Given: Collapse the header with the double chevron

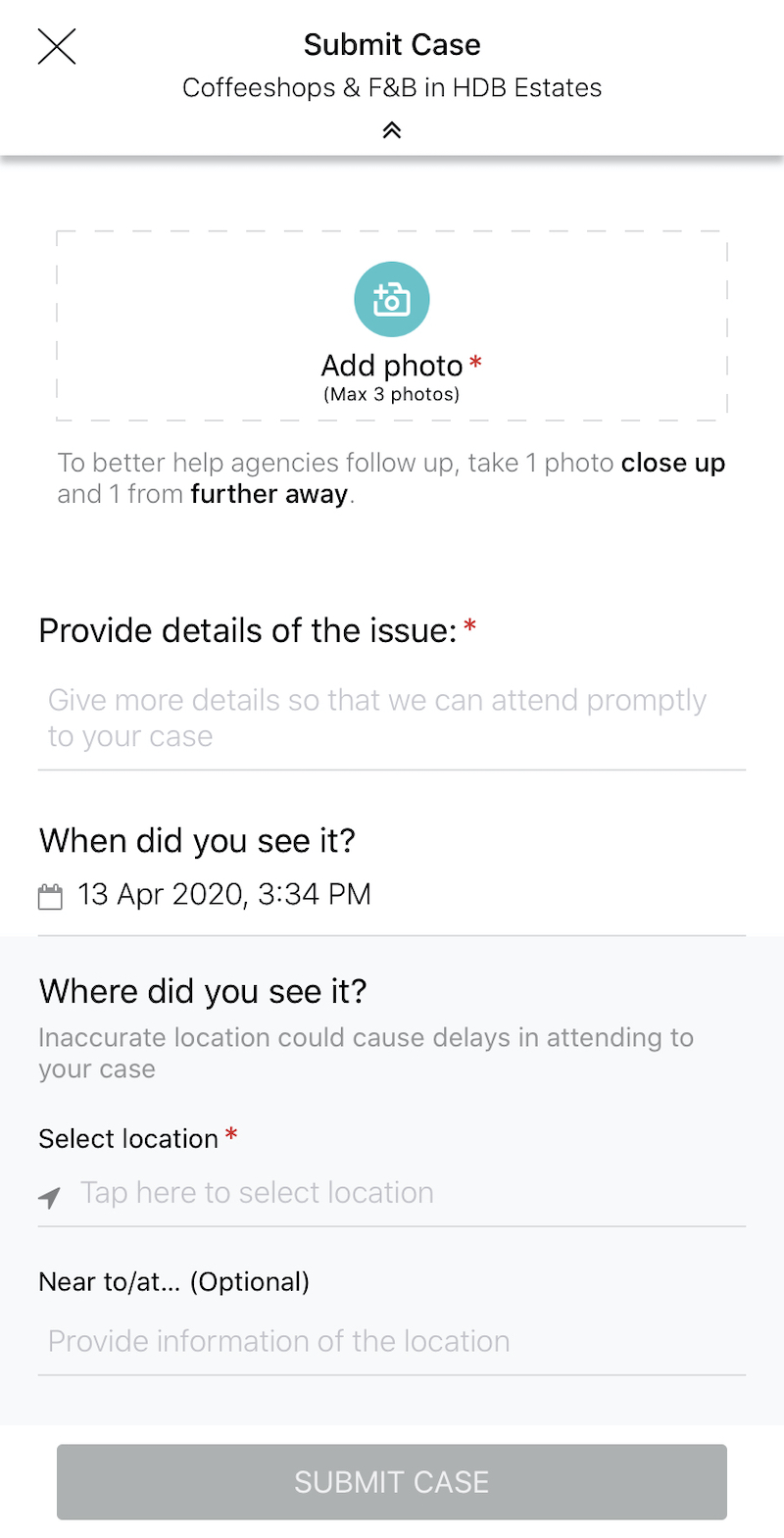Looking at the screenshot, I should coord(391,130).
